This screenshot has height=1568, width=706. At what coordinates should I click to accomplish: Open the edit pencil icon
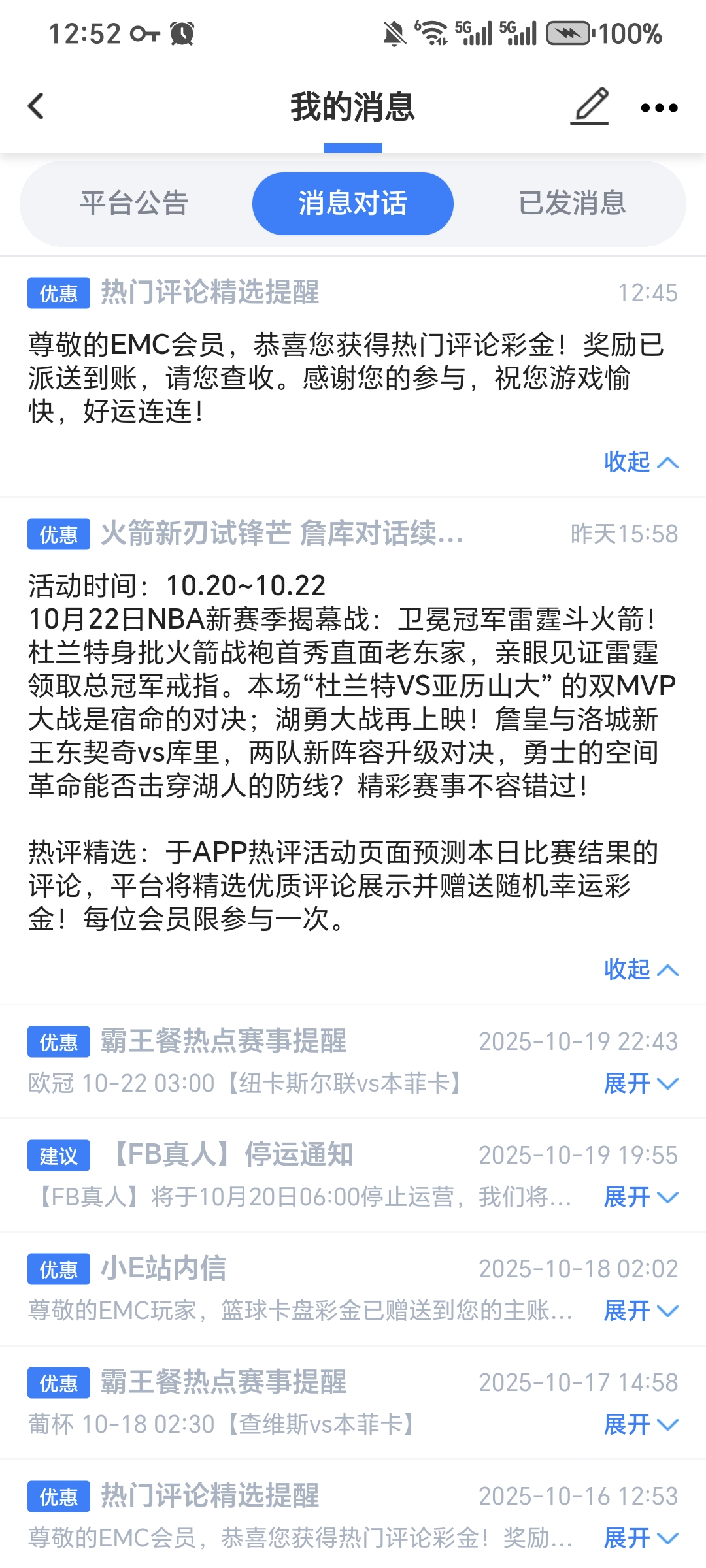point(590,106)
